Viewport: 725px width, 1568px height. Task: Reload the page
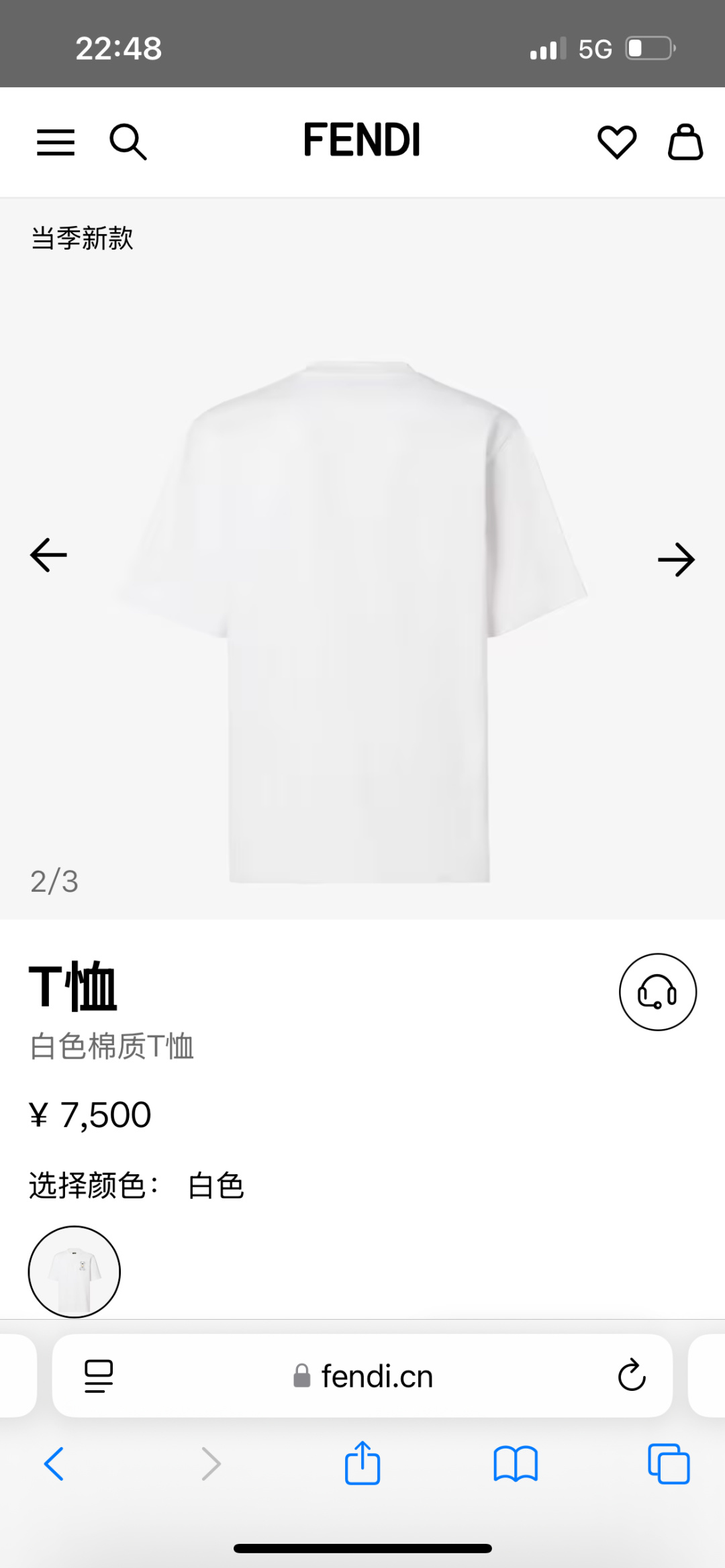(x=631, y=1375)
